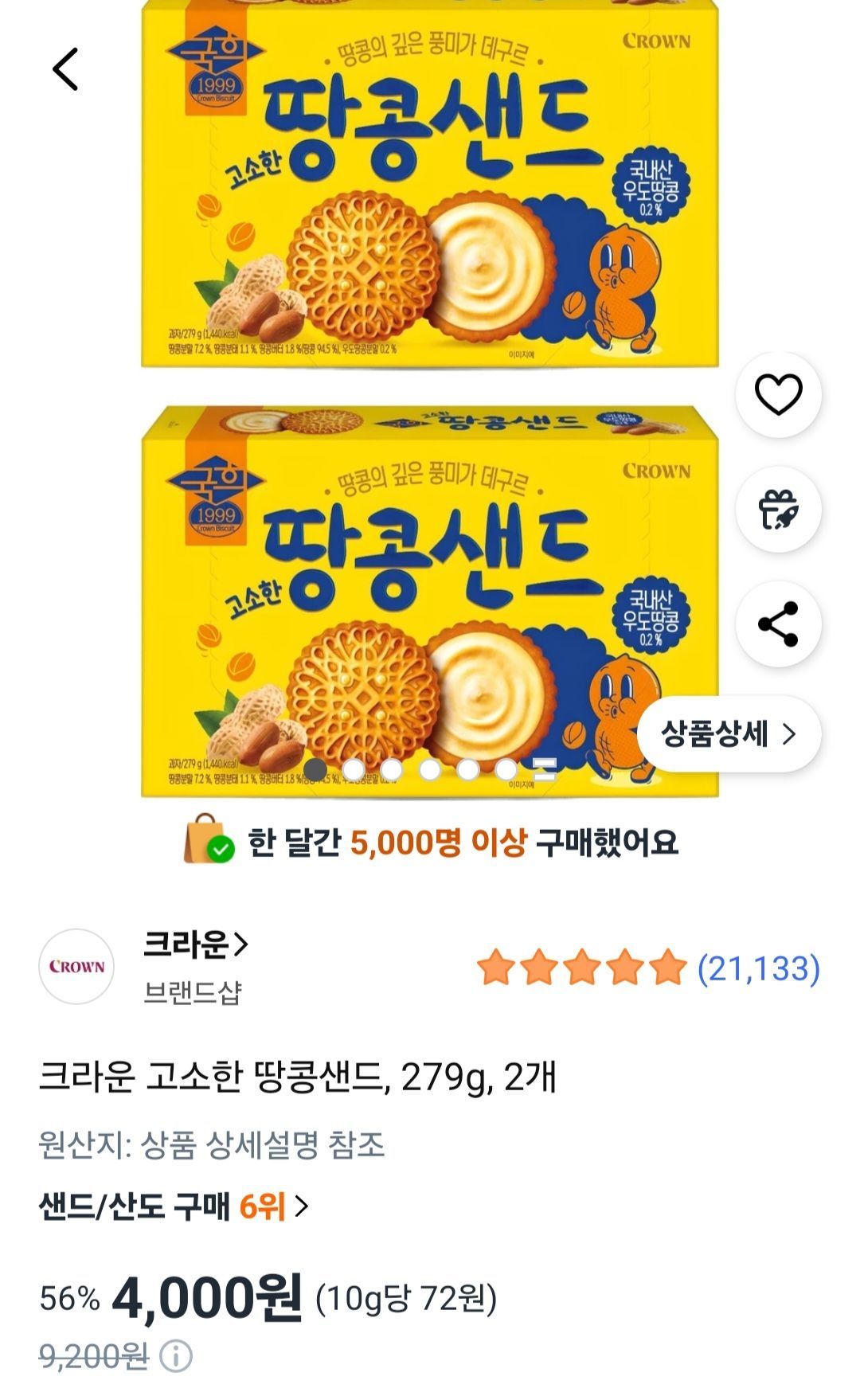Add product to wishlist with heart
Image resolution: width=860 pixels, height=1400 pixels.
pyautogui.click(x=778, y=394)
